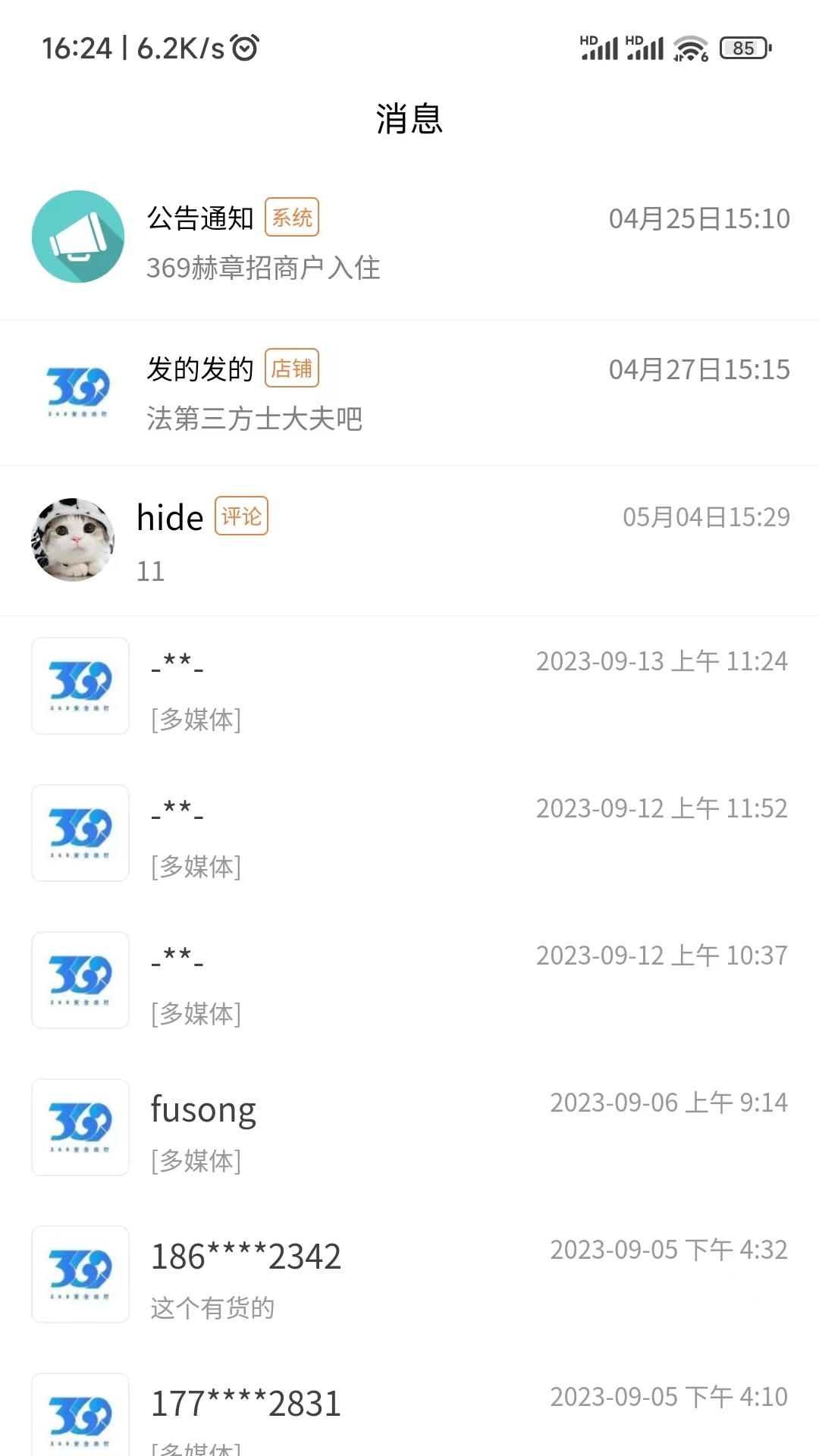
Task: Tap fusong's 369 logo avatar
Action: (x=80, y=1128)
